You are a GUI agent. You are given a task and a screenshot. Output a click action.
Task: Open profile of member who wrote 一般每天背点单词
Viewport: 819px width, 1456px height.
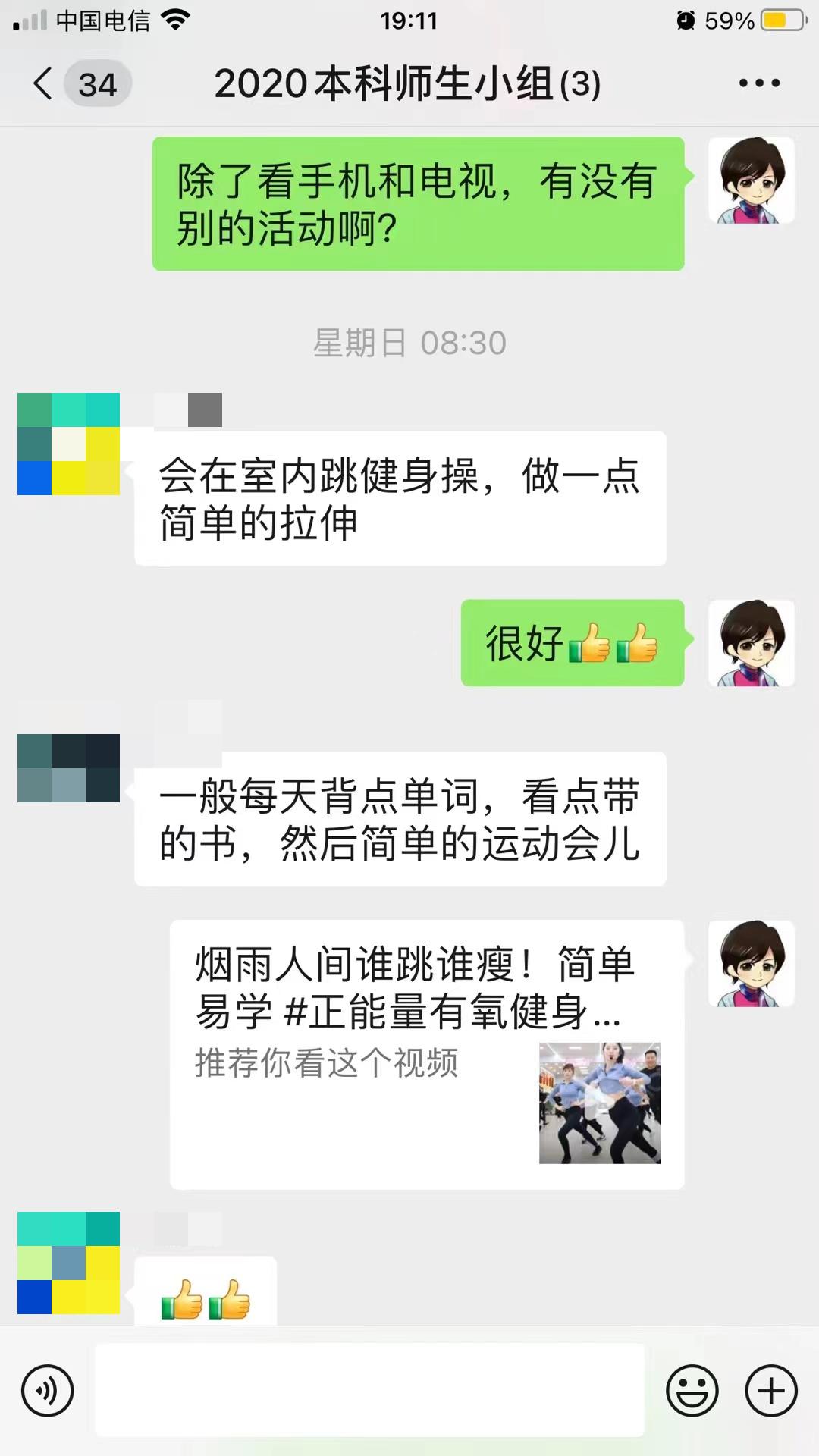68,767
